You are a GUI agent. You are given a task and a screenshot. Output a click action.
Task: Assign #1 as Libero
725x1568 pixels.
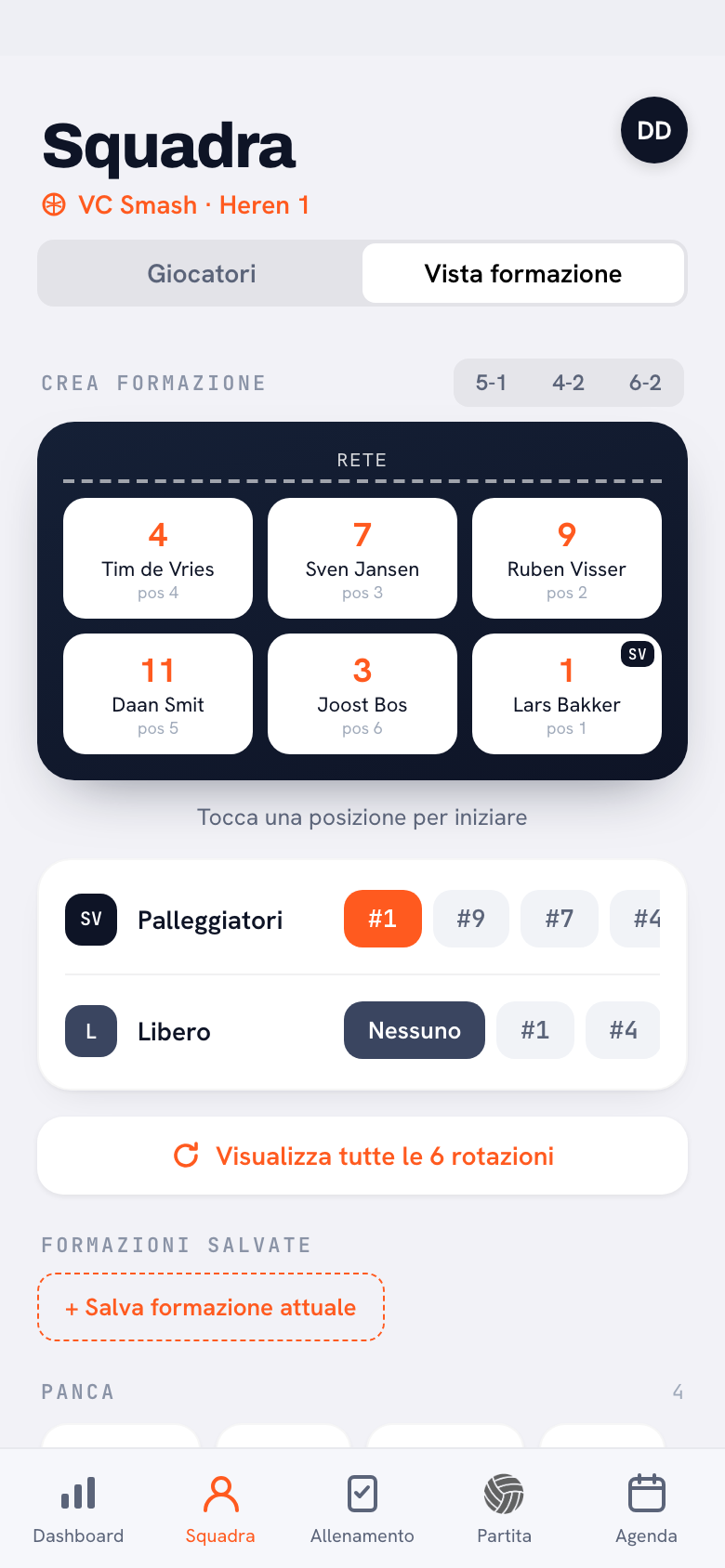pyautogui.click(x=535, y=1030)
